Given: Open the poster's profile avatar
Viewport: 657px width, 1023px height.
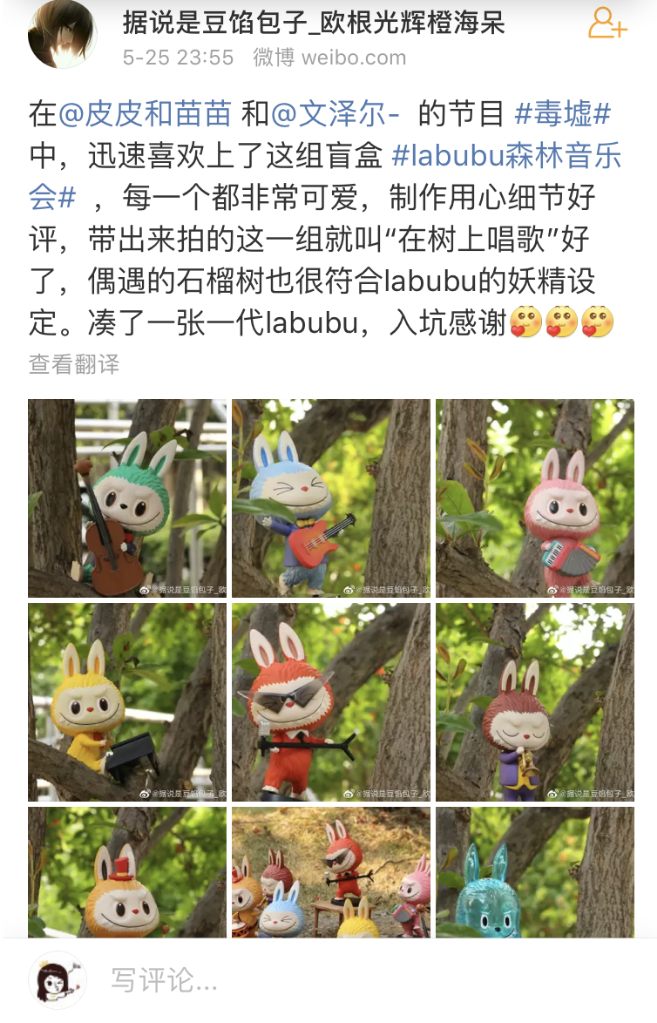Looking at the screenshot, I should (x=62, y=34).
